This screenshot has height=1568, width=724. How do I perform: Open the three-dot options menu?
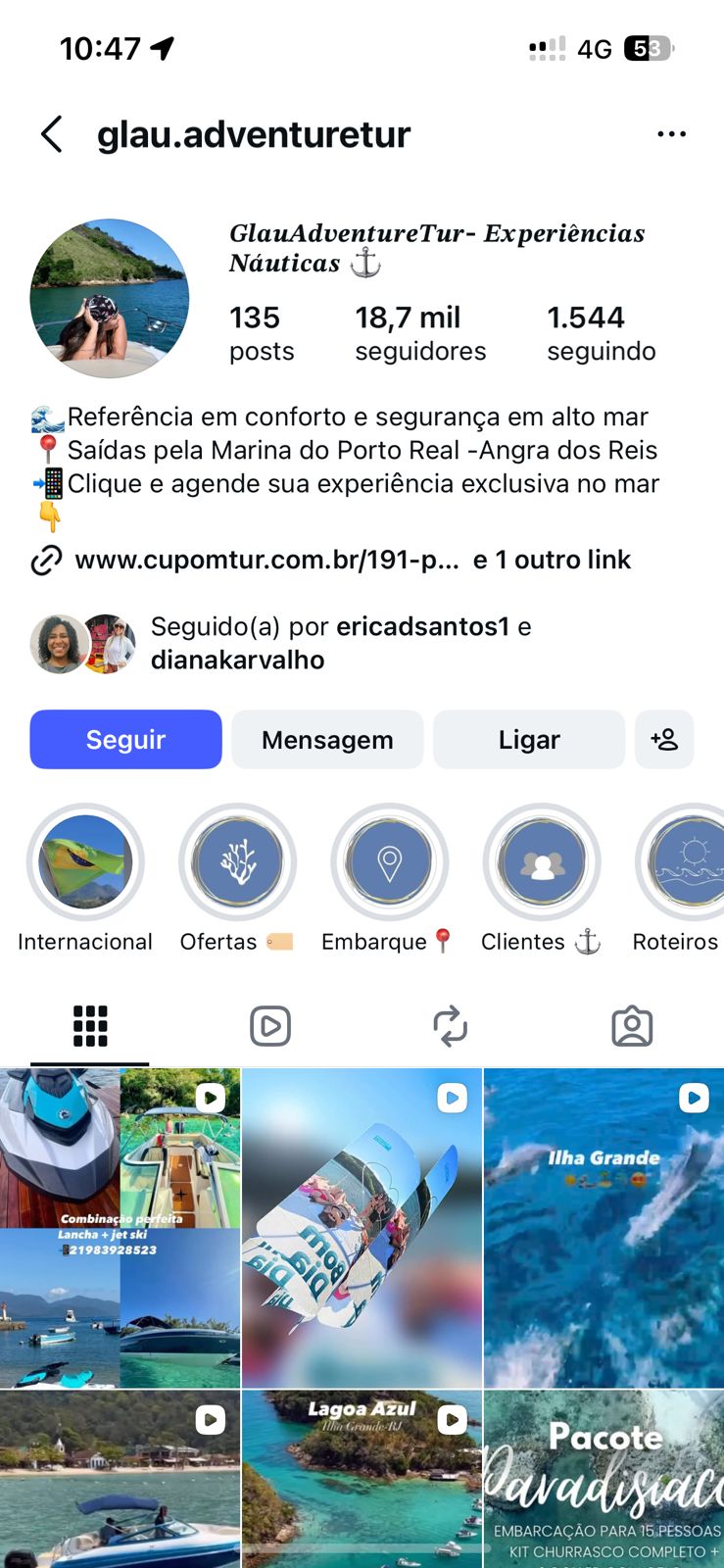(671, 134)
